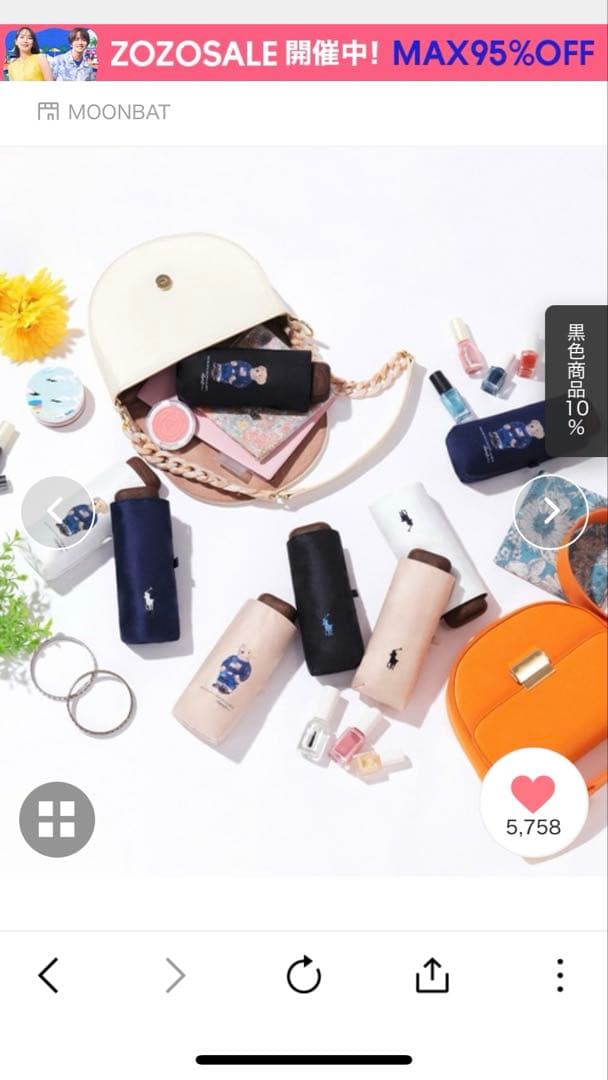Reload the current page
608x1080 pixels.
[x=304, y=975]
